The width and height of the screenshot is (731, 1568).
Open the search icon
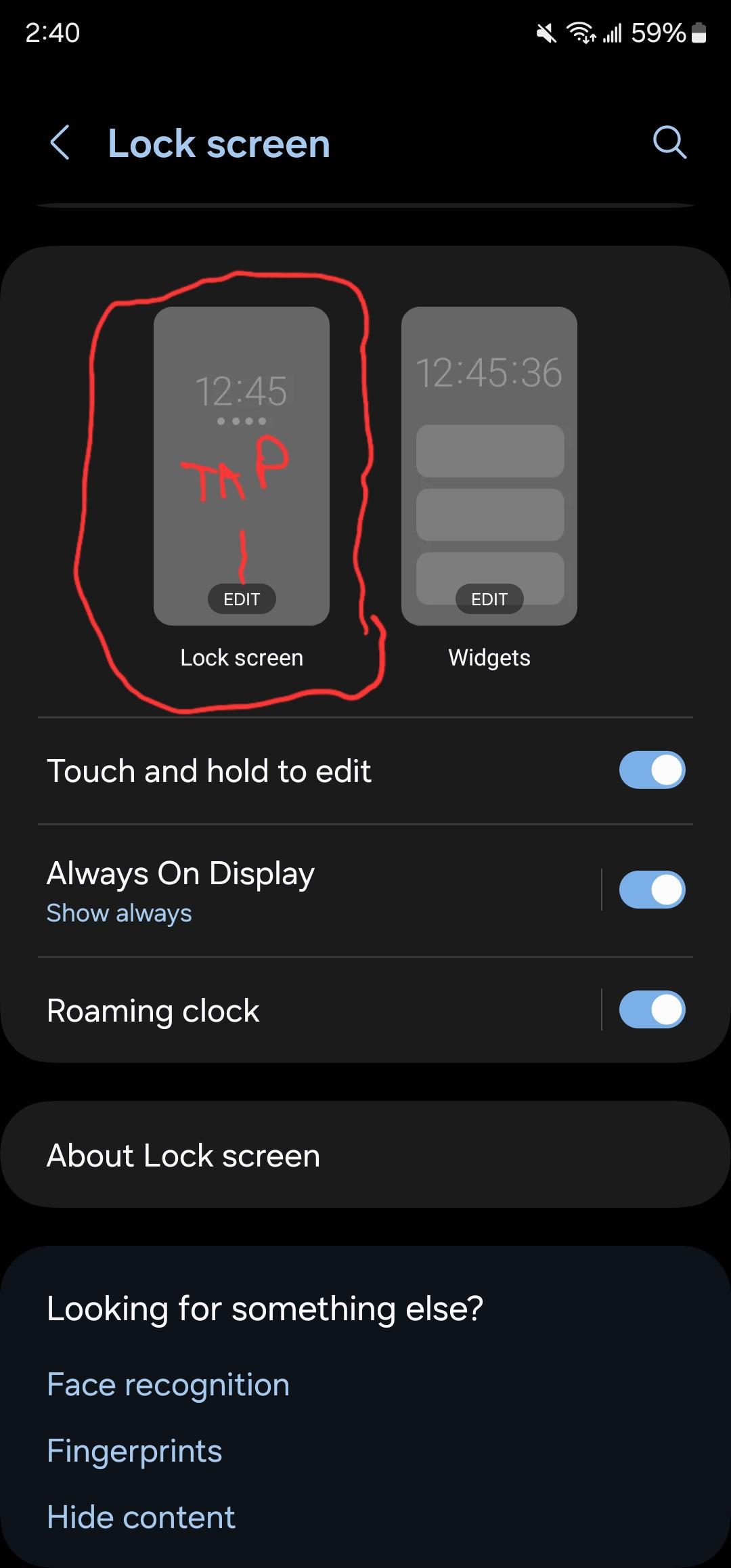(669, 143)
